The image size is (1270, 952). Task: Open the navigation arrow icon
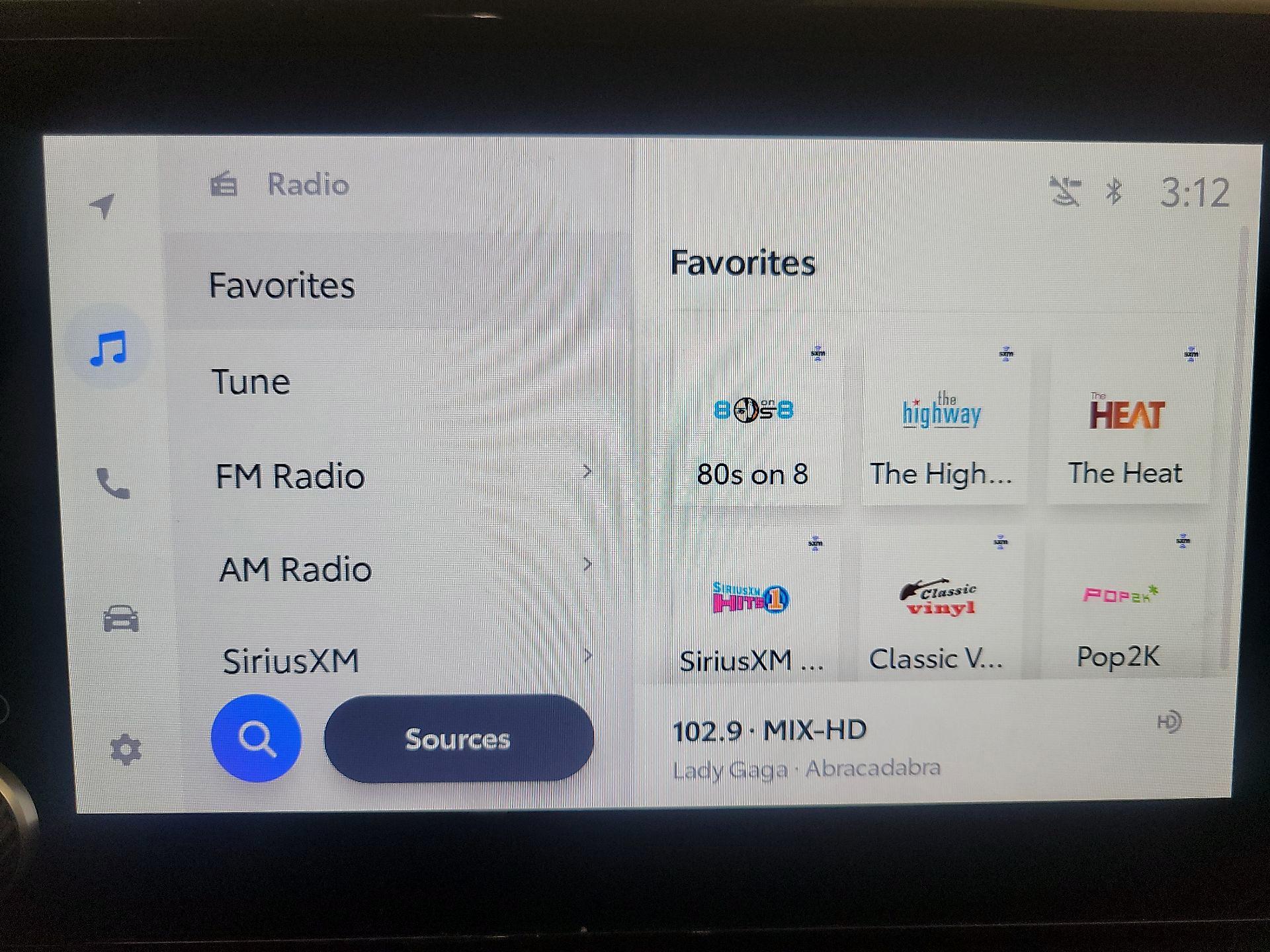pyautogui.click(x=103, y=206)
